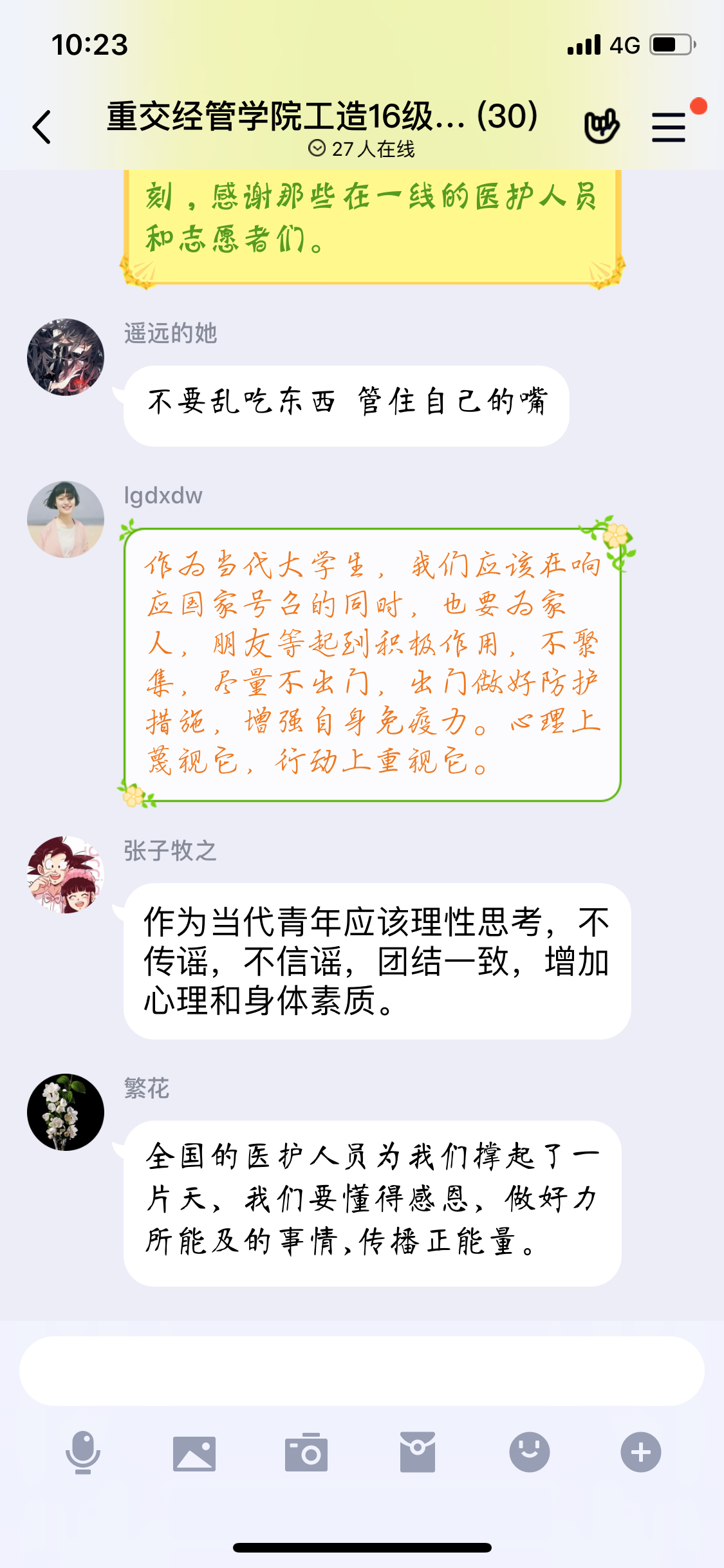Start a voice message with the microphone
Image resolution: width=724 pixels, height=1568 pixels.
tap(83, 1453)
